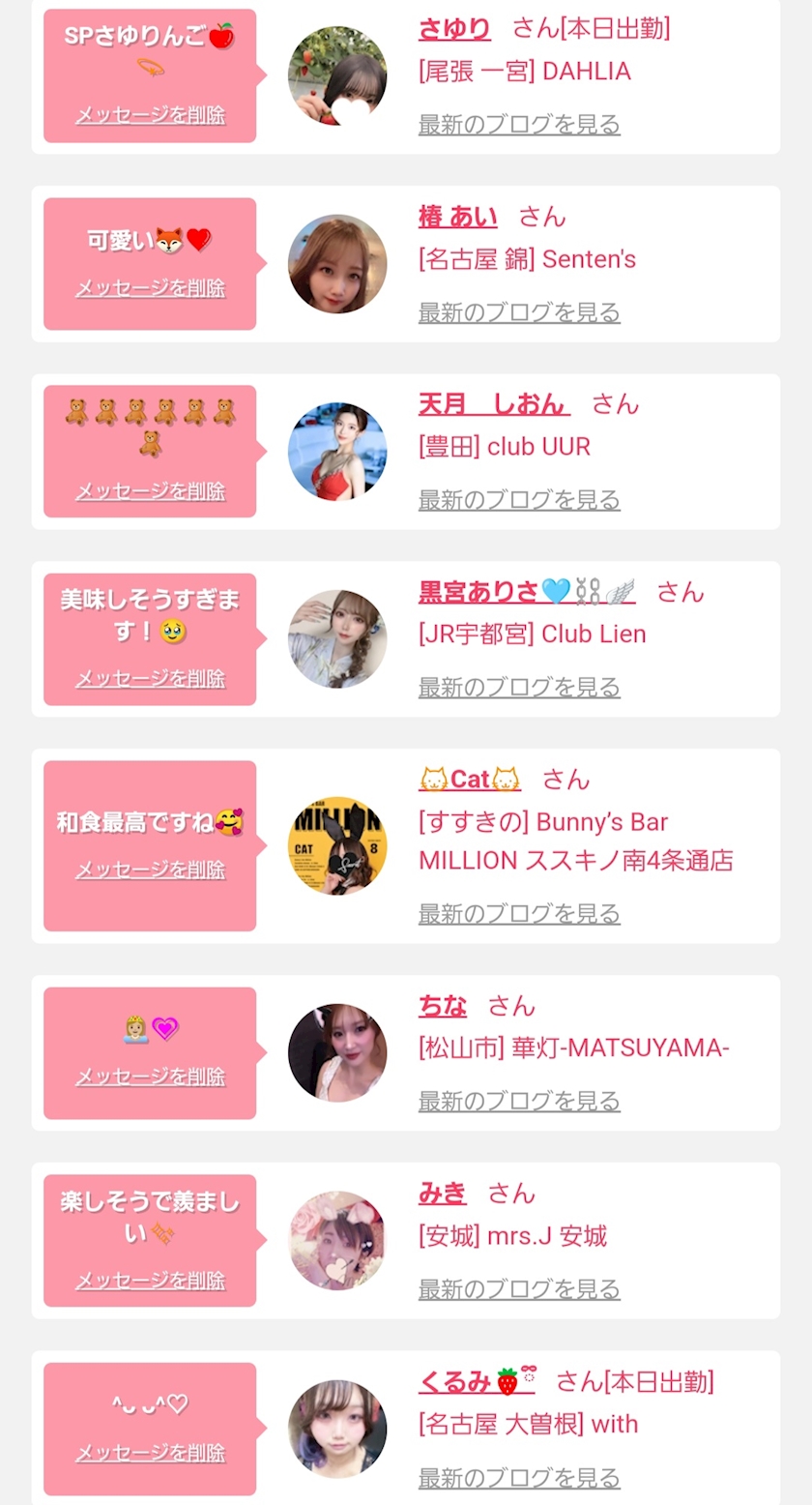Viewport: 812px width, 1505px height.
Task: Open さゆり's profile name link
Action: pyautogui.click(x=454, y=29)
